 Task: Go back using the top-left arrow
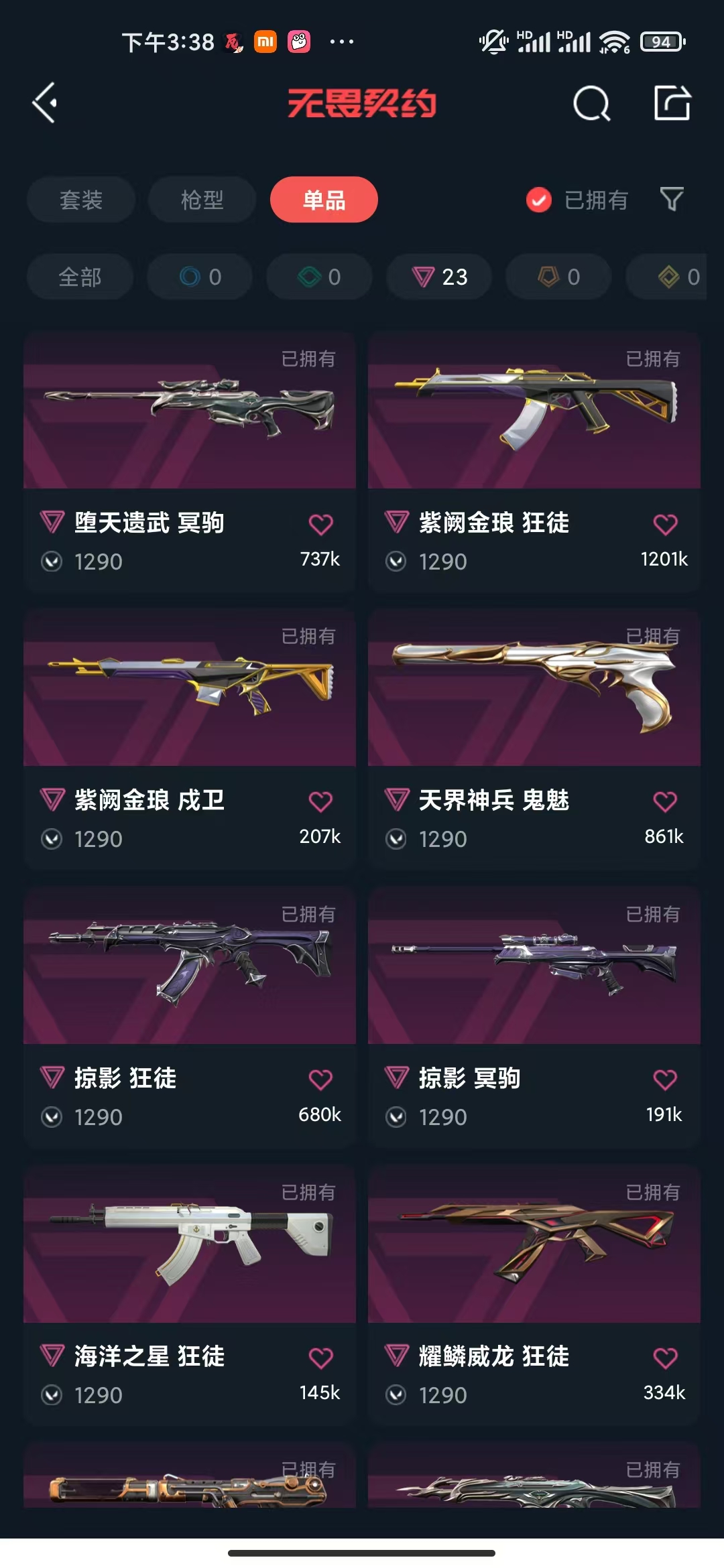[45, 103]
